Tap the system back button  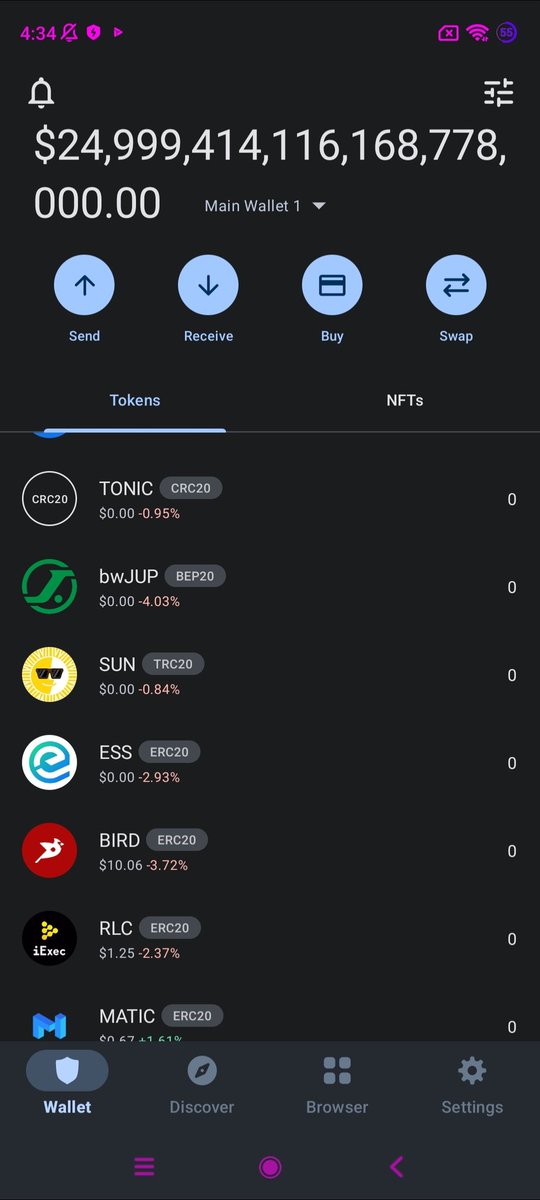point(396,1166)
